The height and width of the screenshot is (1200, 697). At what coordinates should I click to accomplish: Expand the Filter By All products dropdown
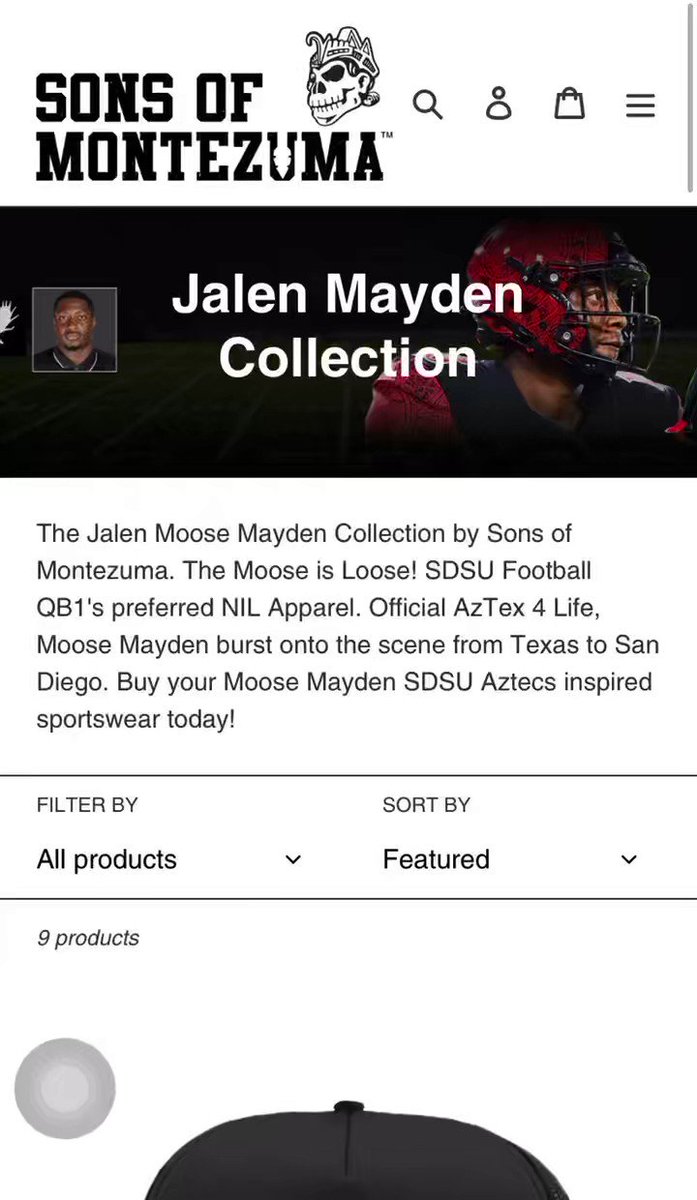(x=170, y=859)
